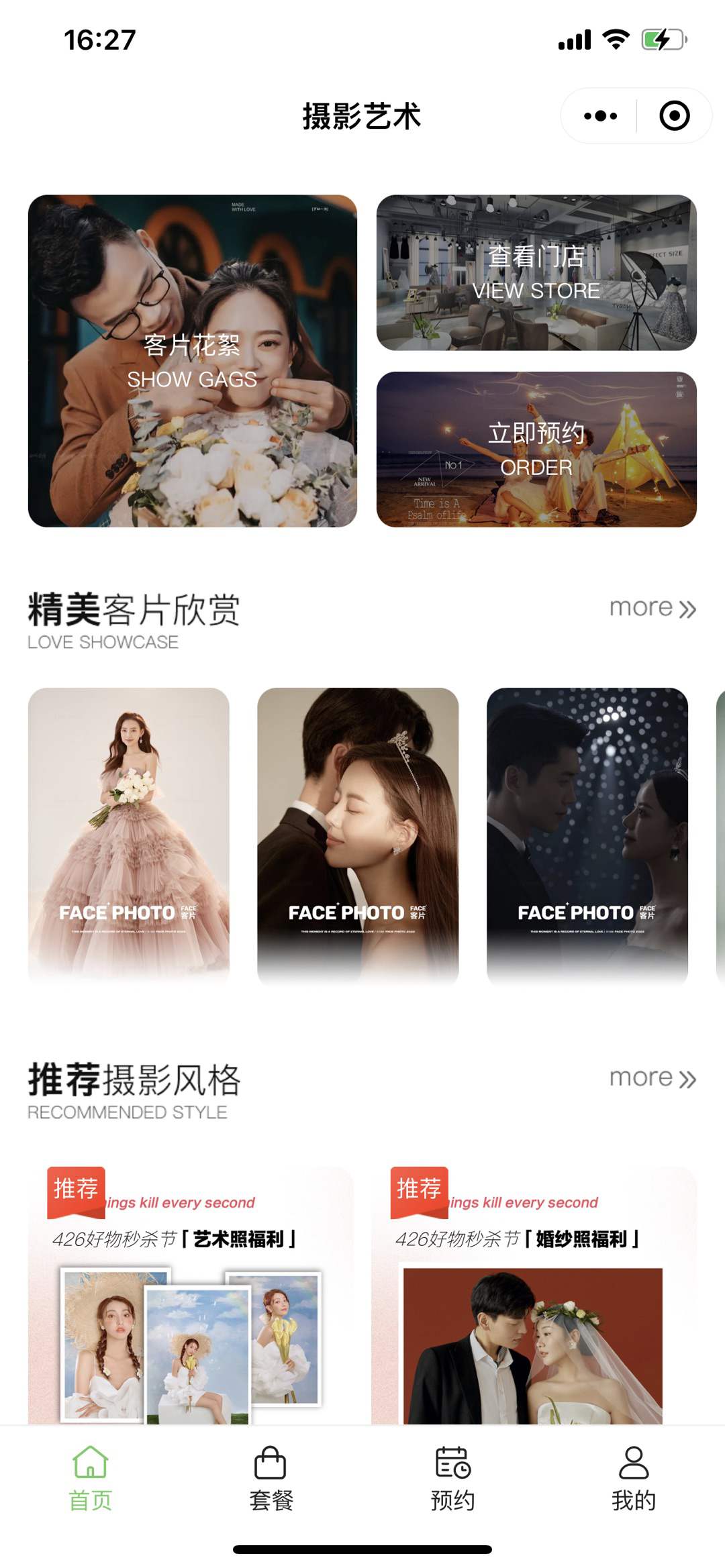Open the 艺术照福利 recommended style card
725x1568 pixels.
[191, 1295]
